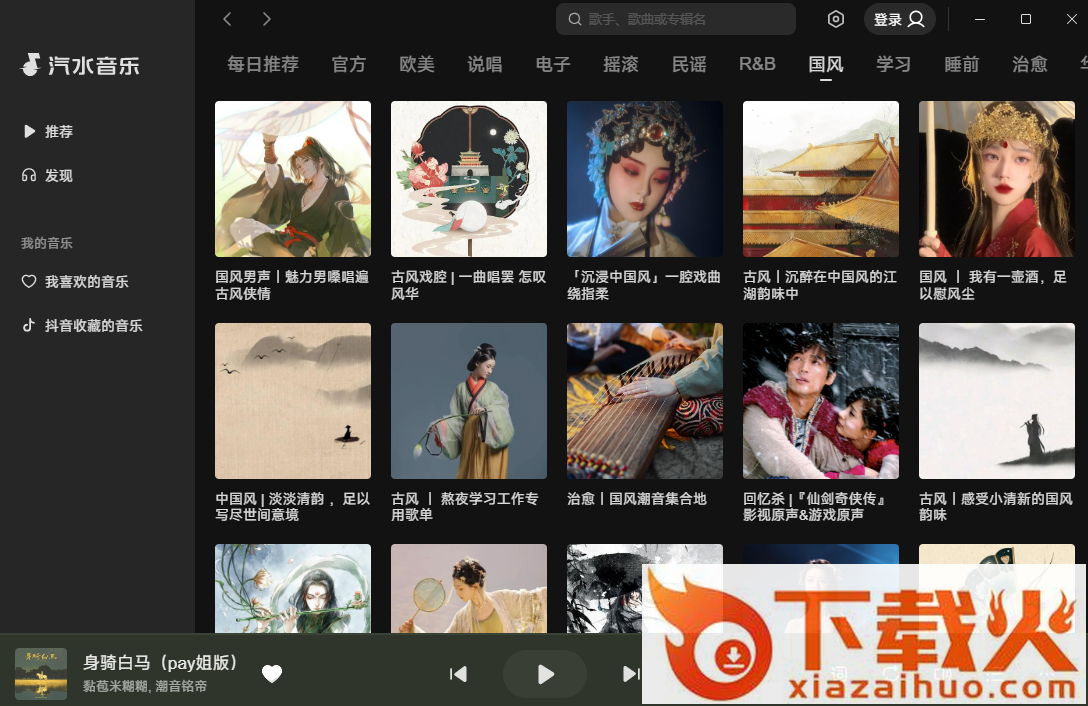Open the 回忆杀 仙剑奇侠传 playlist

[x=821, y=401]
